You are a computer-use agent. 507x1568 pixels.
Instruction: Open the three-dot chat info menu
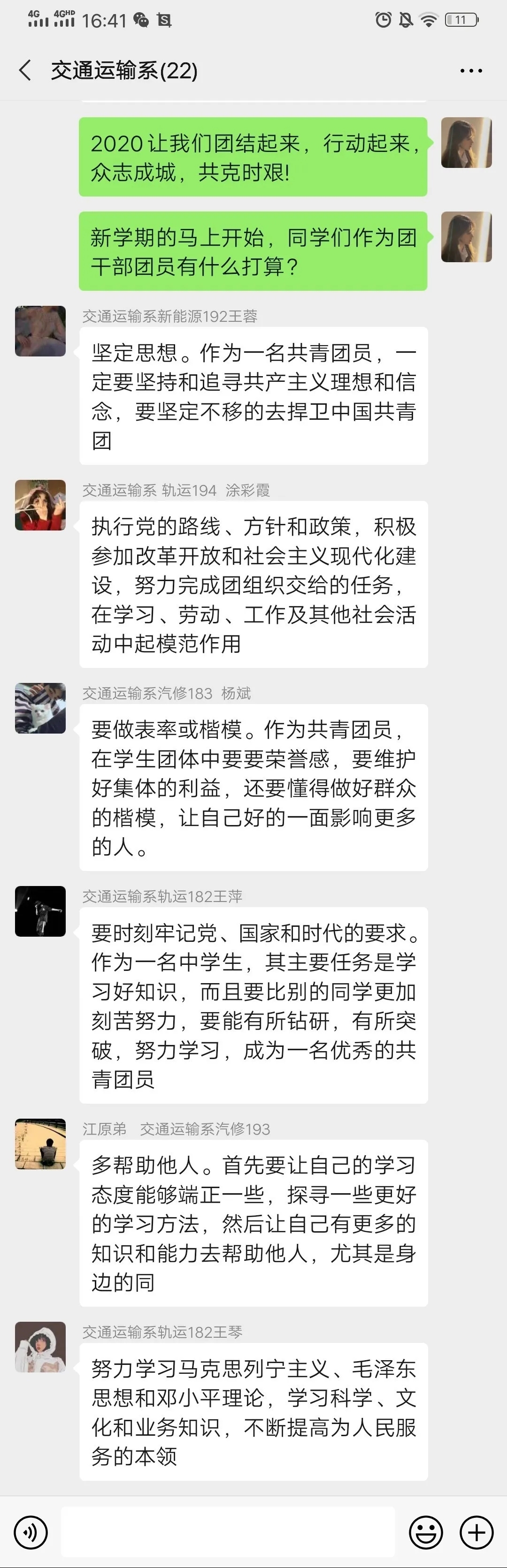[471, 71]
